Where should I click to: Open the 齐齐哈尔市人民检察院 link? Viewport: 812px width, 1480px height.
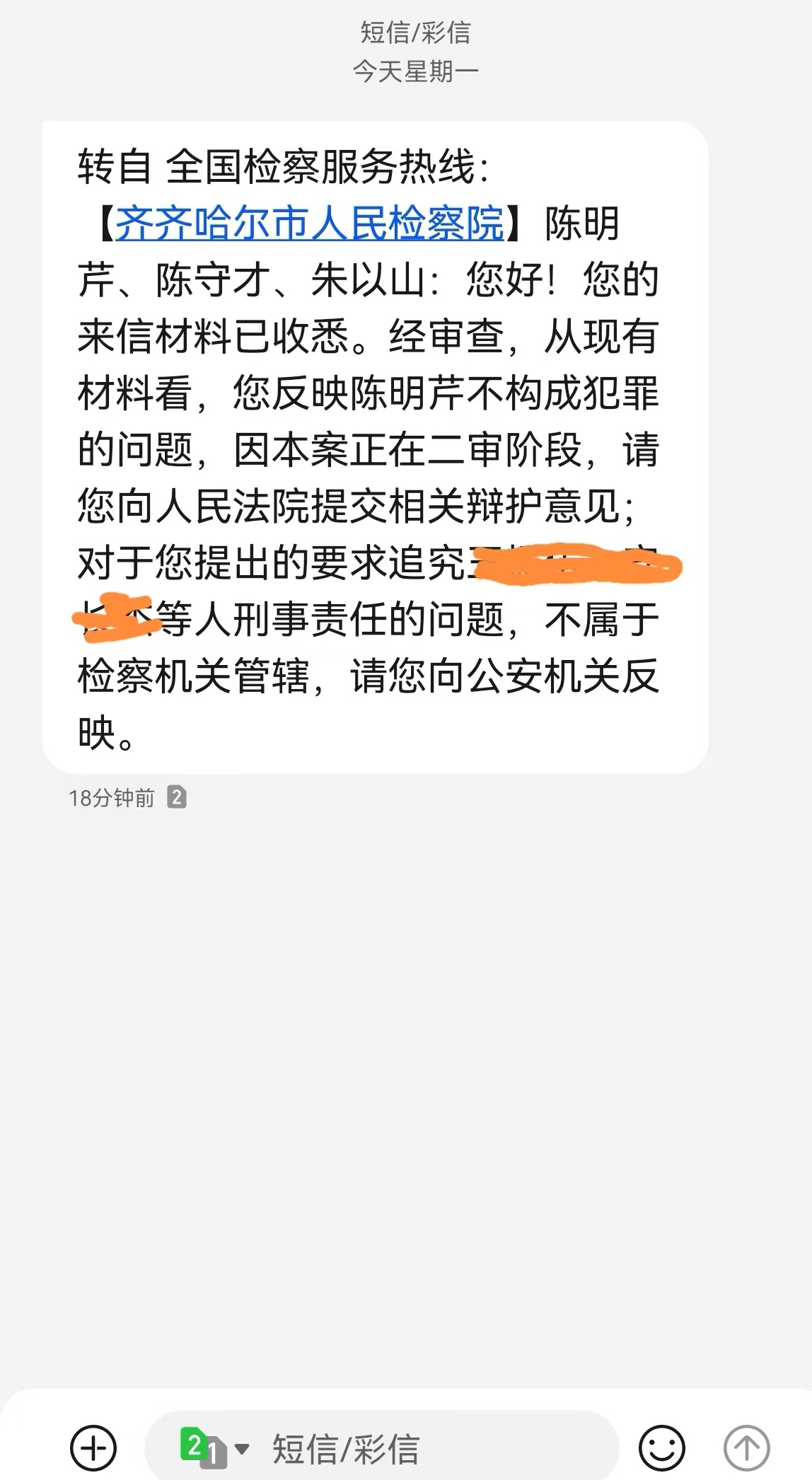pyautogui.click(x=309, y=224)
